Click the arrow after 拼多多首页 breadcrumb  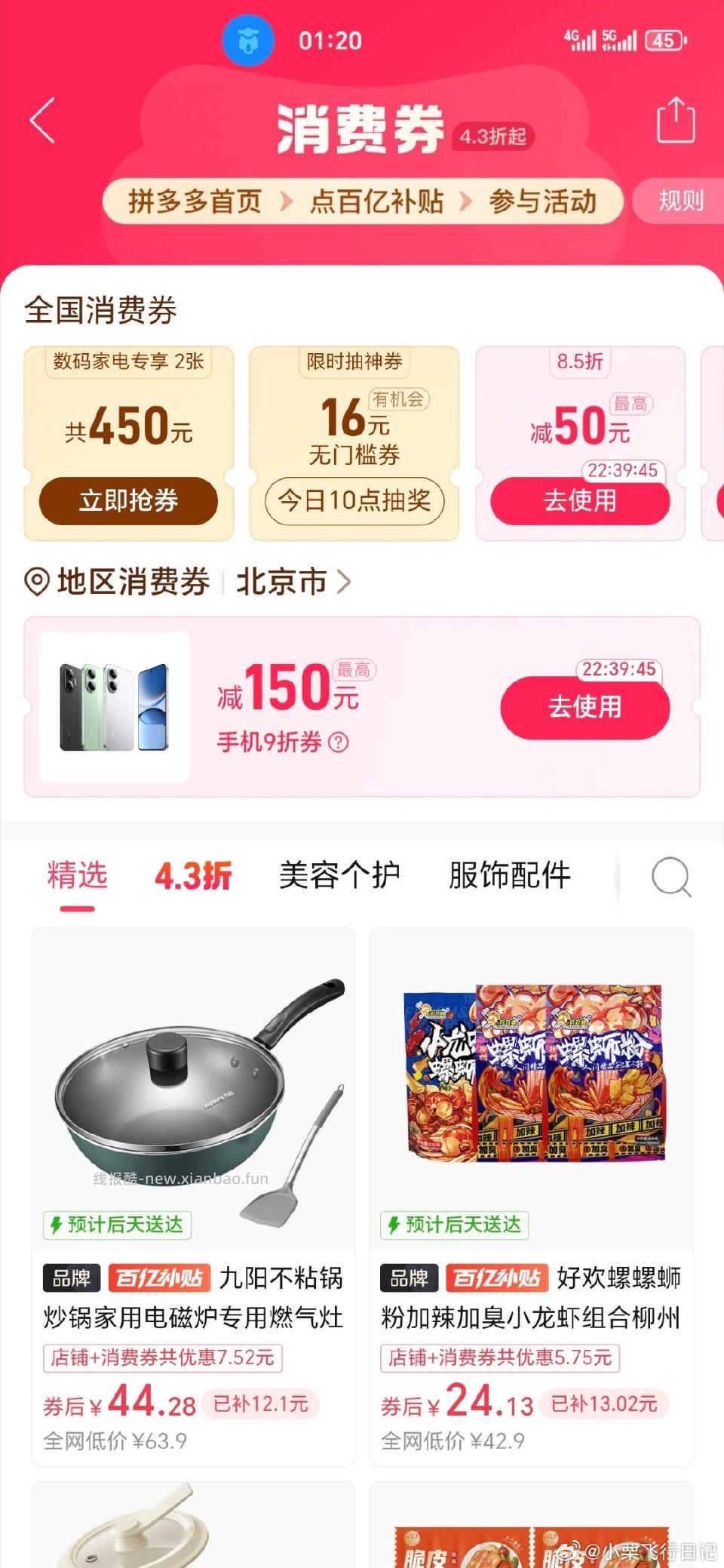(287, 201)
